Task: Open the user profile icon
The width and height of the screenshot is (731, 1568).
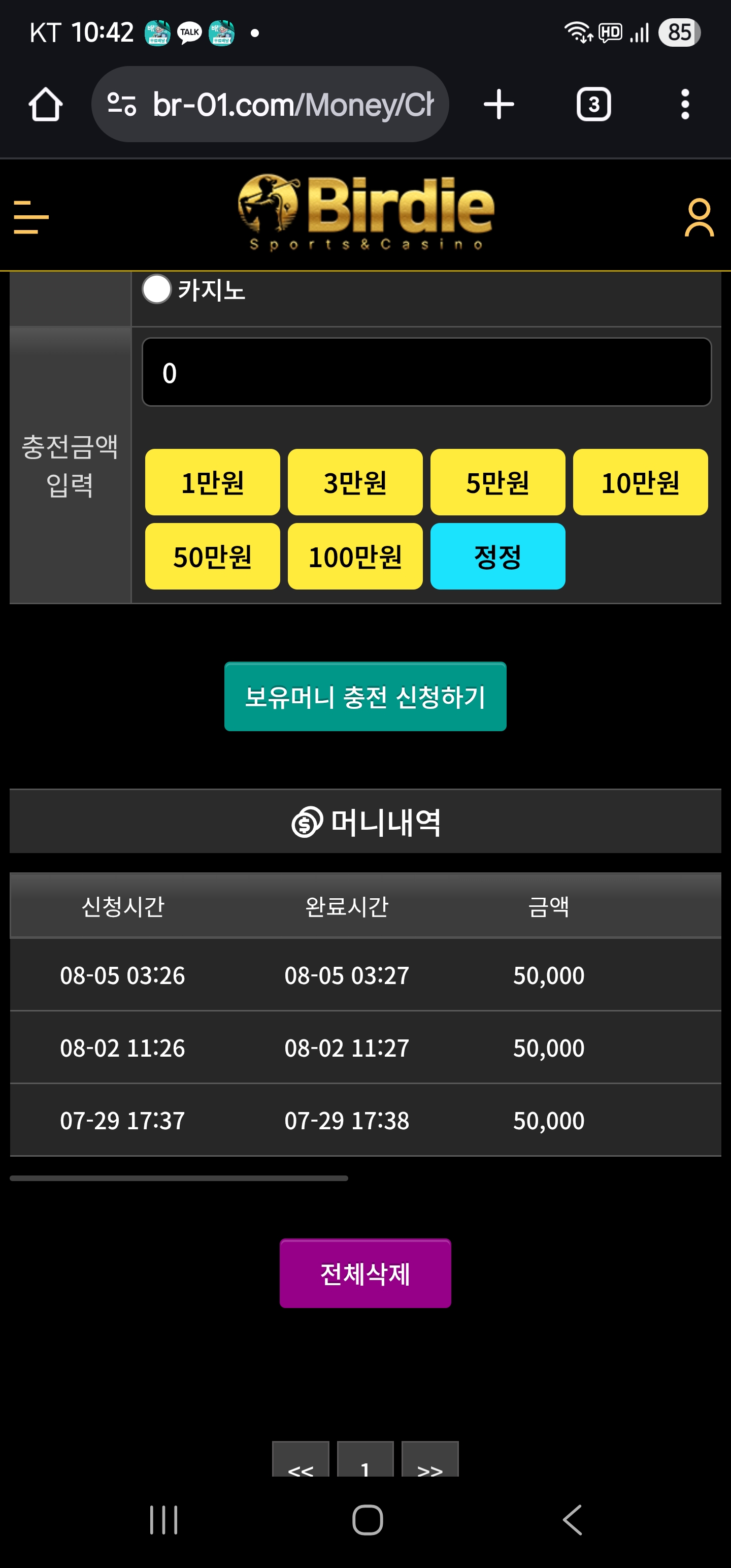Action: point(698,217)
